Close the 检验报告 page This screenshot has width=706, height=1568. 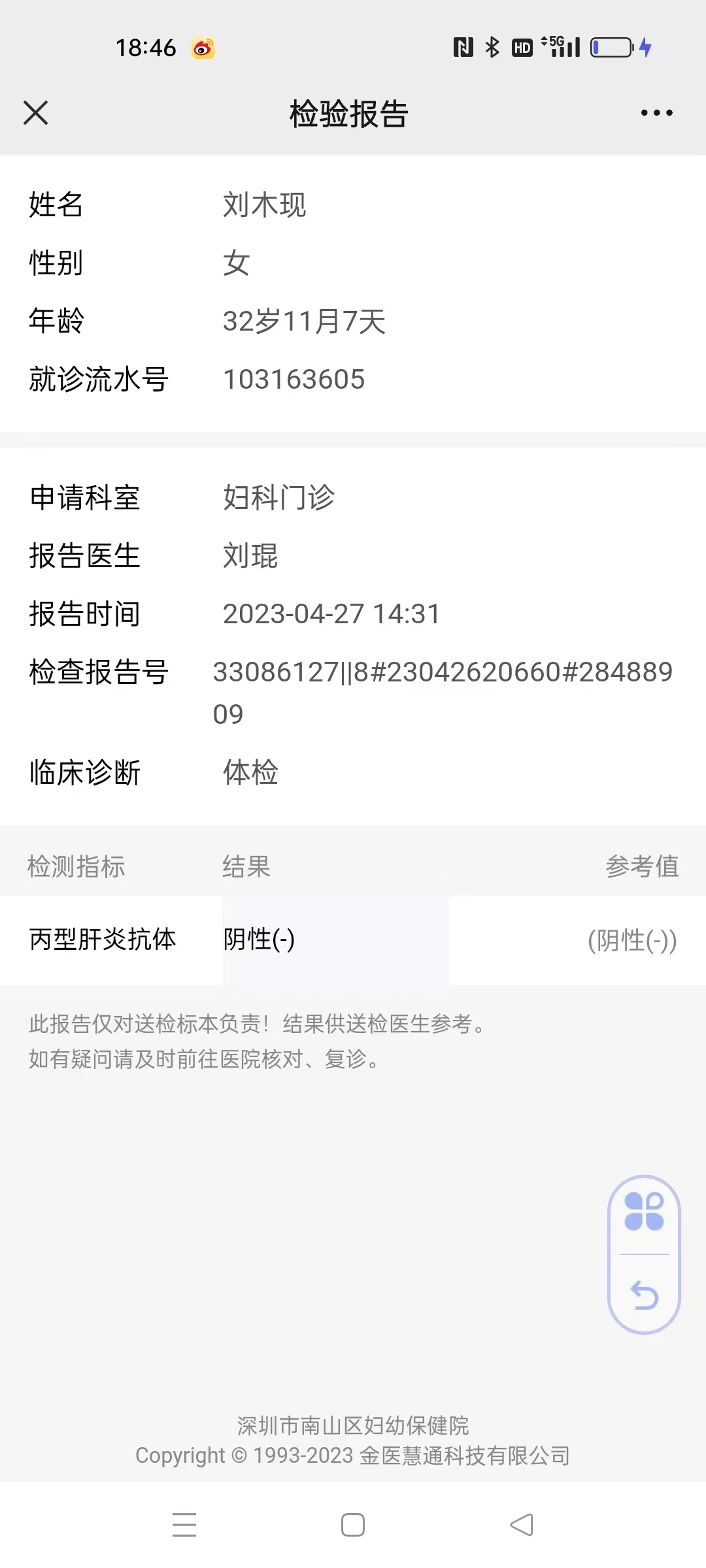click(36, 112)
